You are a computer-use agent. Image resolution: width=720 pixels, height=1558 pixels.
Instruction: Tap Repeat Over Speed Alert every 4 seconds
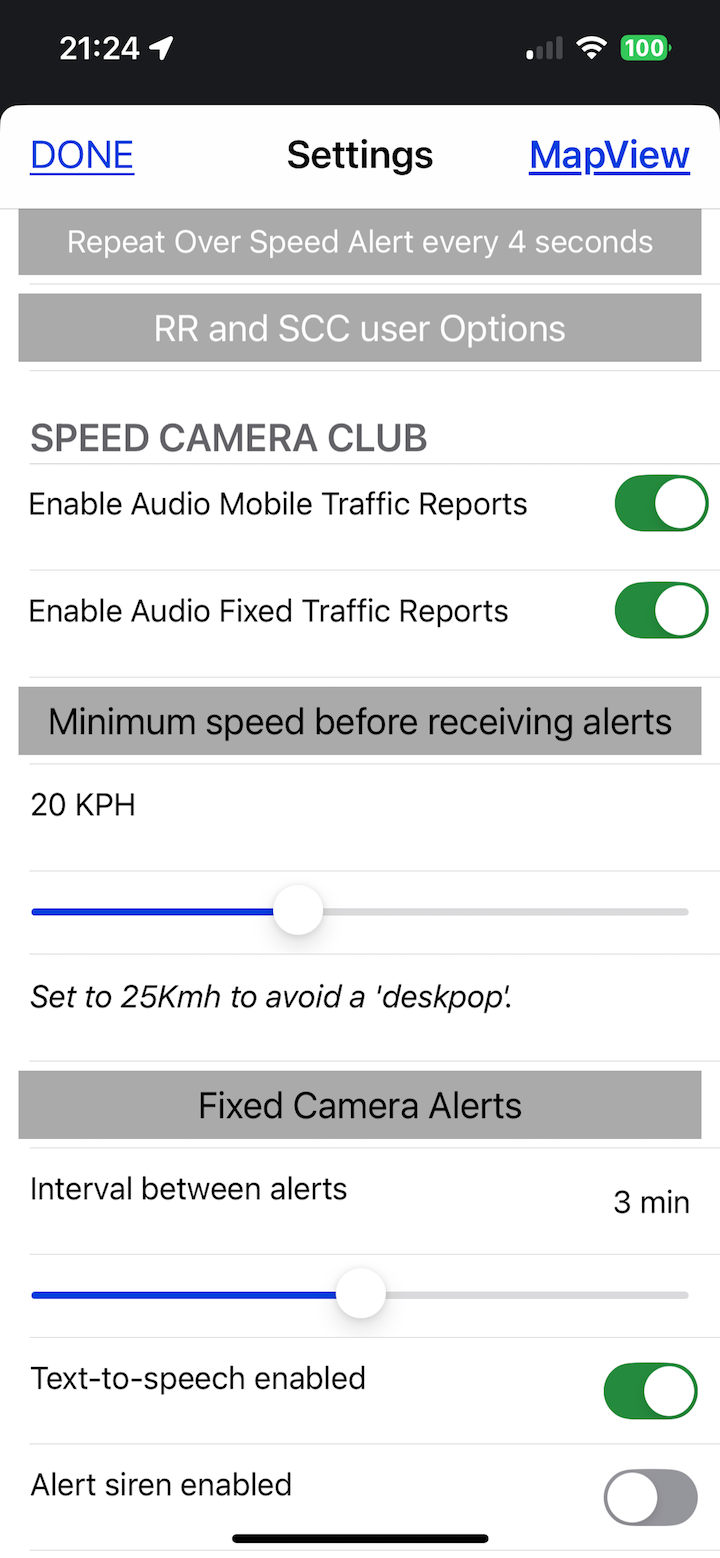coord(360,242)
